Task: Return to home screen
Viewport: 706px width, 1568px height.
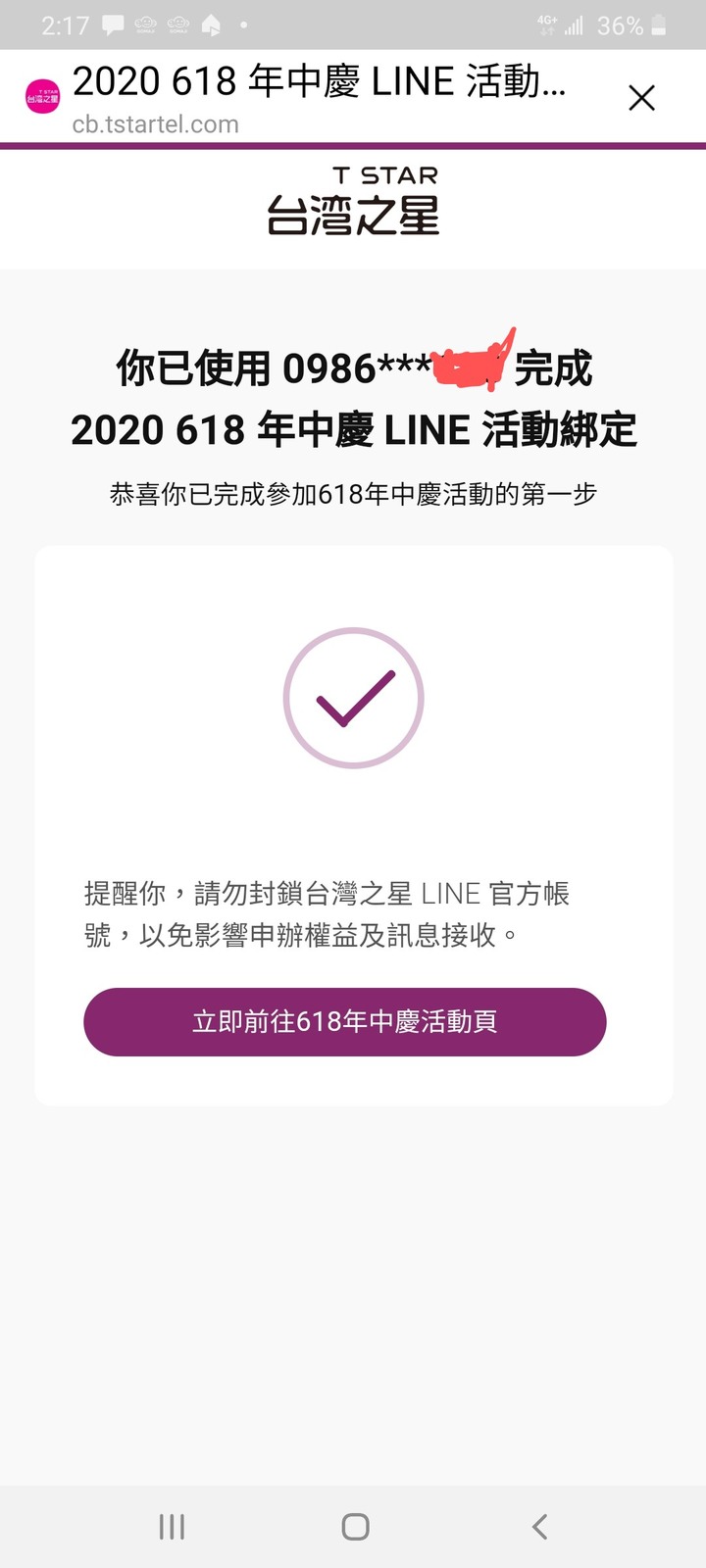Action: tap(355, 1526)
